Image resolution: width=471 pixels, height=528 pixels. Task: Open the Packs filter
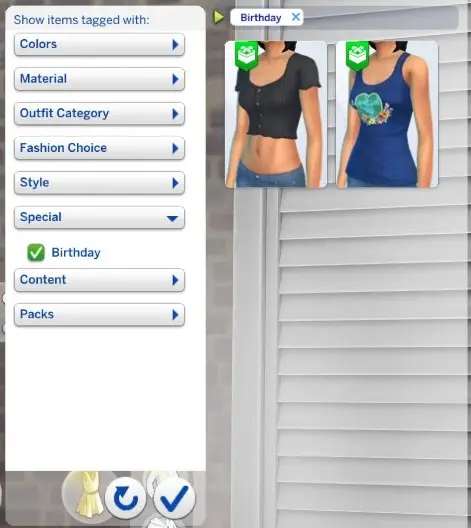[99, 315]
